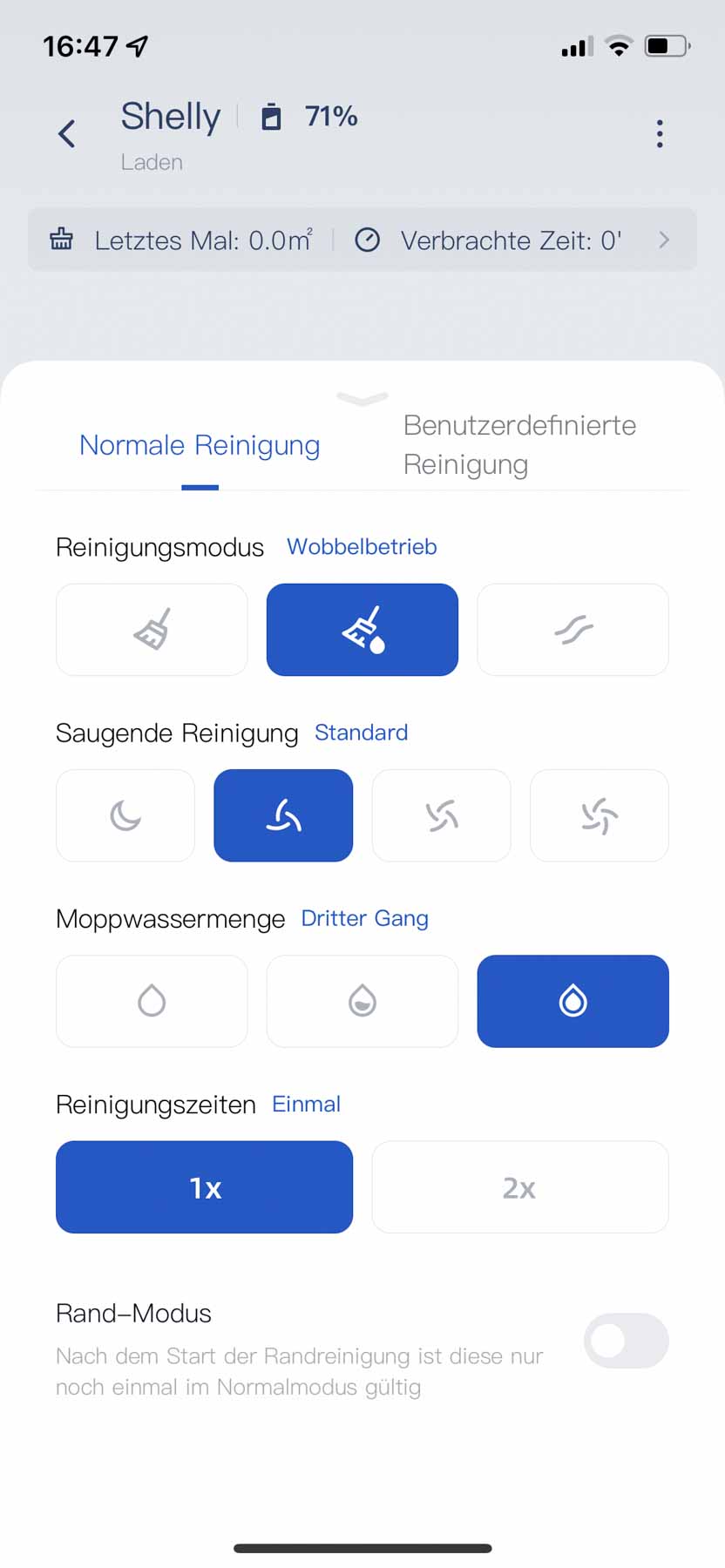This screenshot has height=1568, width=725.
Task: Pick the third suction power level
Action: tap(441, 815)
